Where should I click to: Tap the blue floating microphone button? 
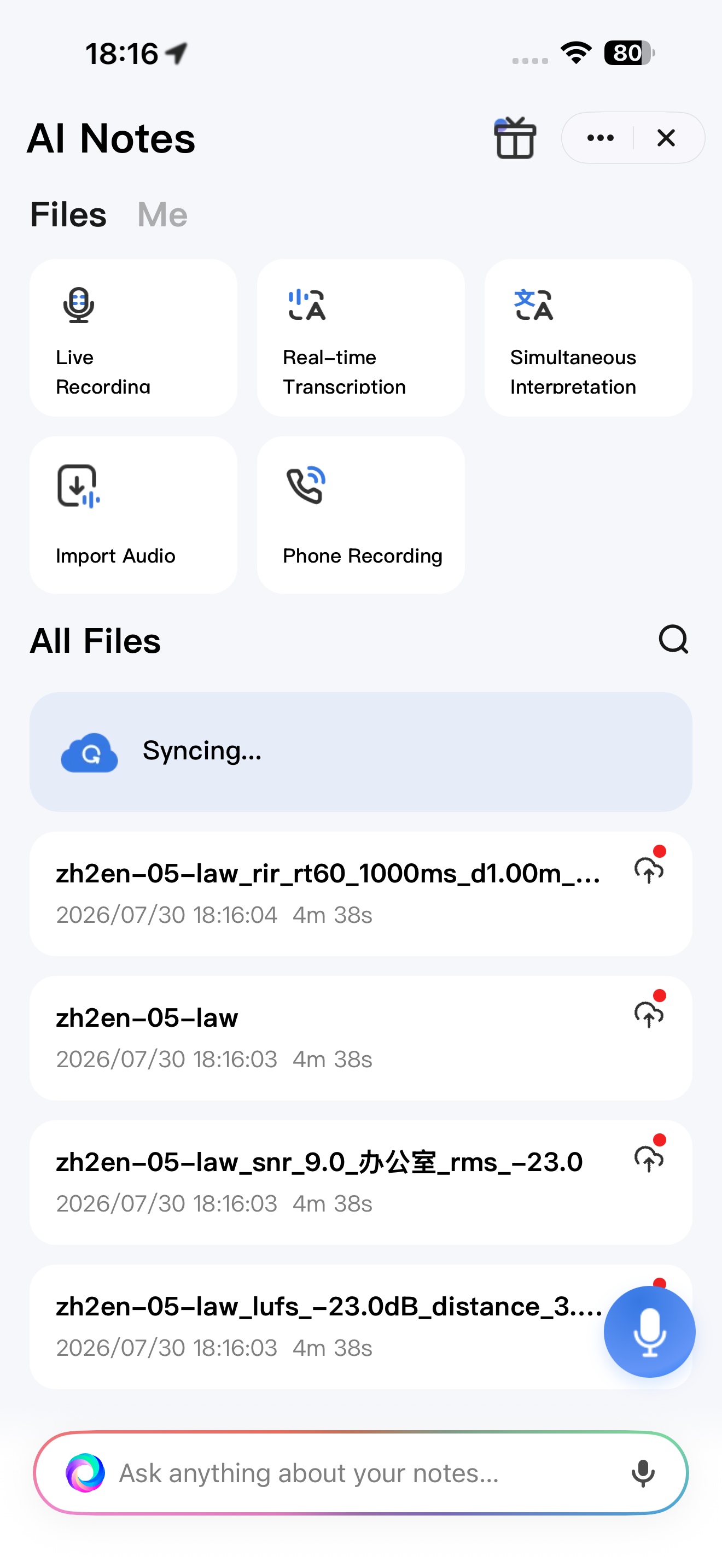[x=650, y=1332]
